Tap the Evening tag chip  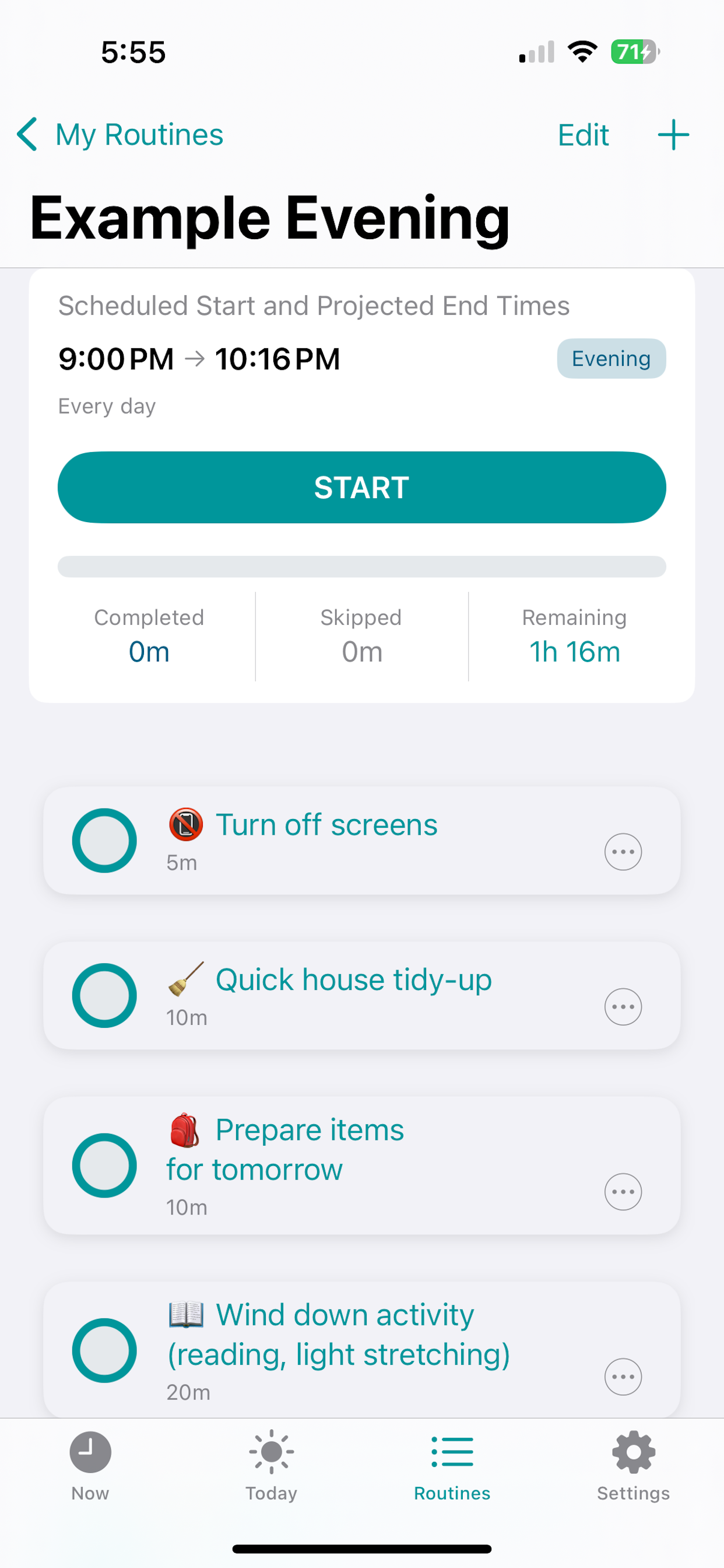(x=611, y=359)
